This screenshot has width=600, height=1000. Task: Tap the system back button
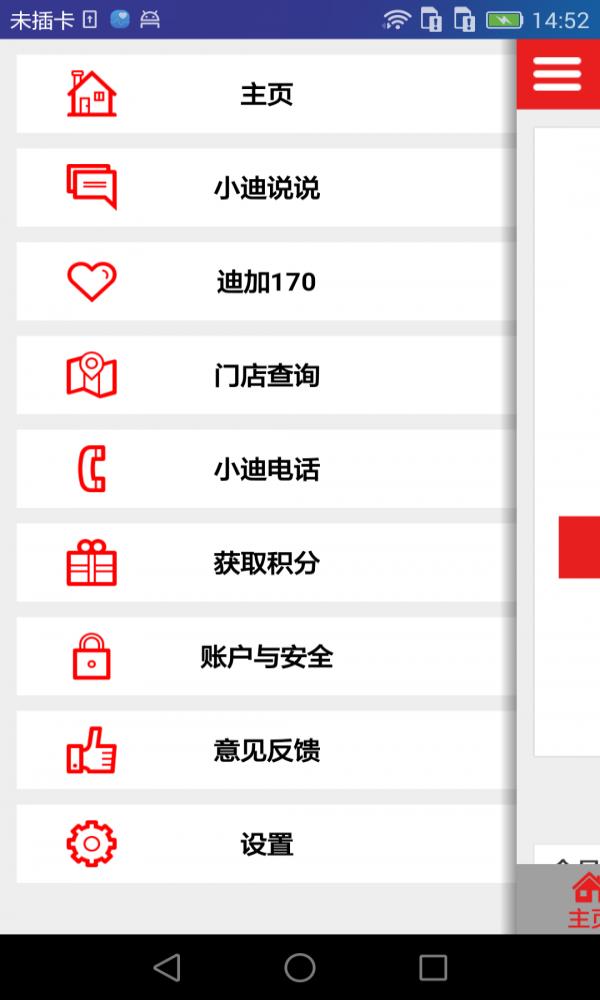pyautogui.click(x=167, y=967)
